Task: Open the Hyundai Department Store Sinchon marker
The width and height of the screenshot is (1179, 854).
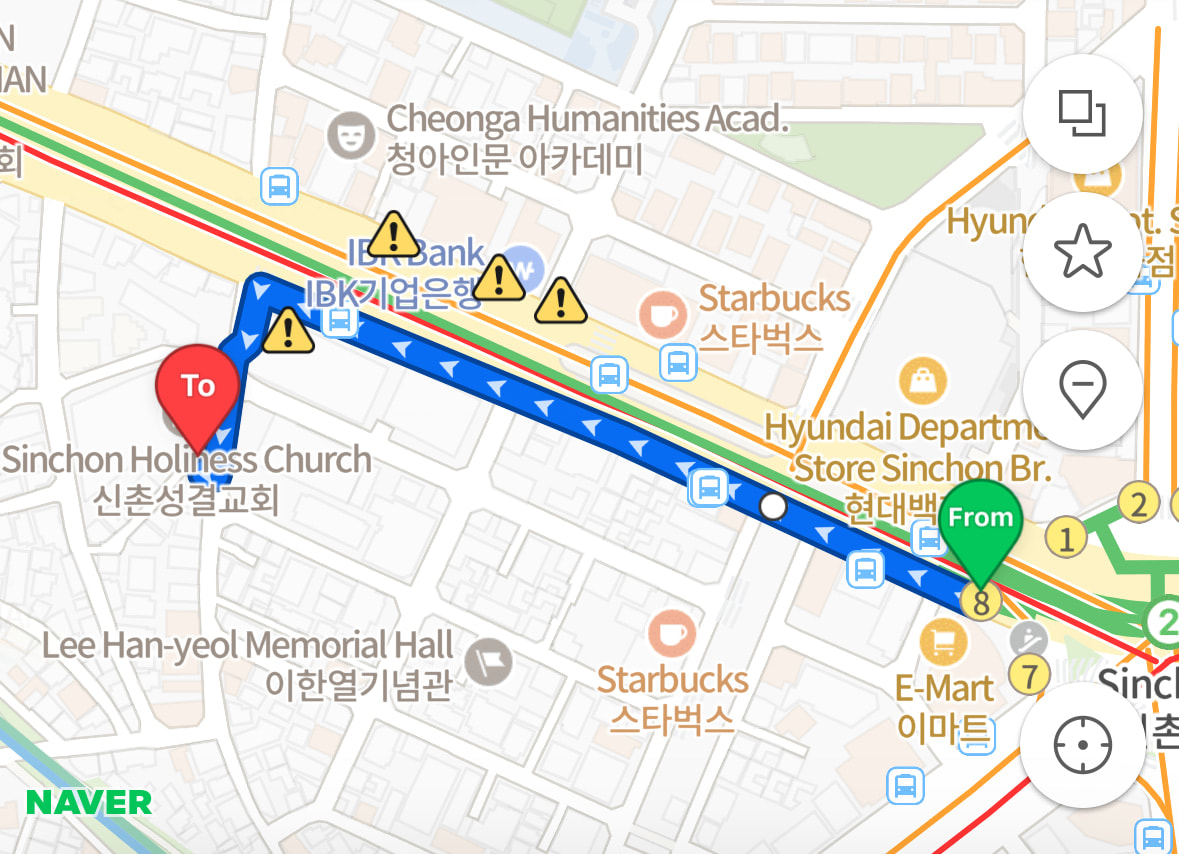Action: [923, 382]
